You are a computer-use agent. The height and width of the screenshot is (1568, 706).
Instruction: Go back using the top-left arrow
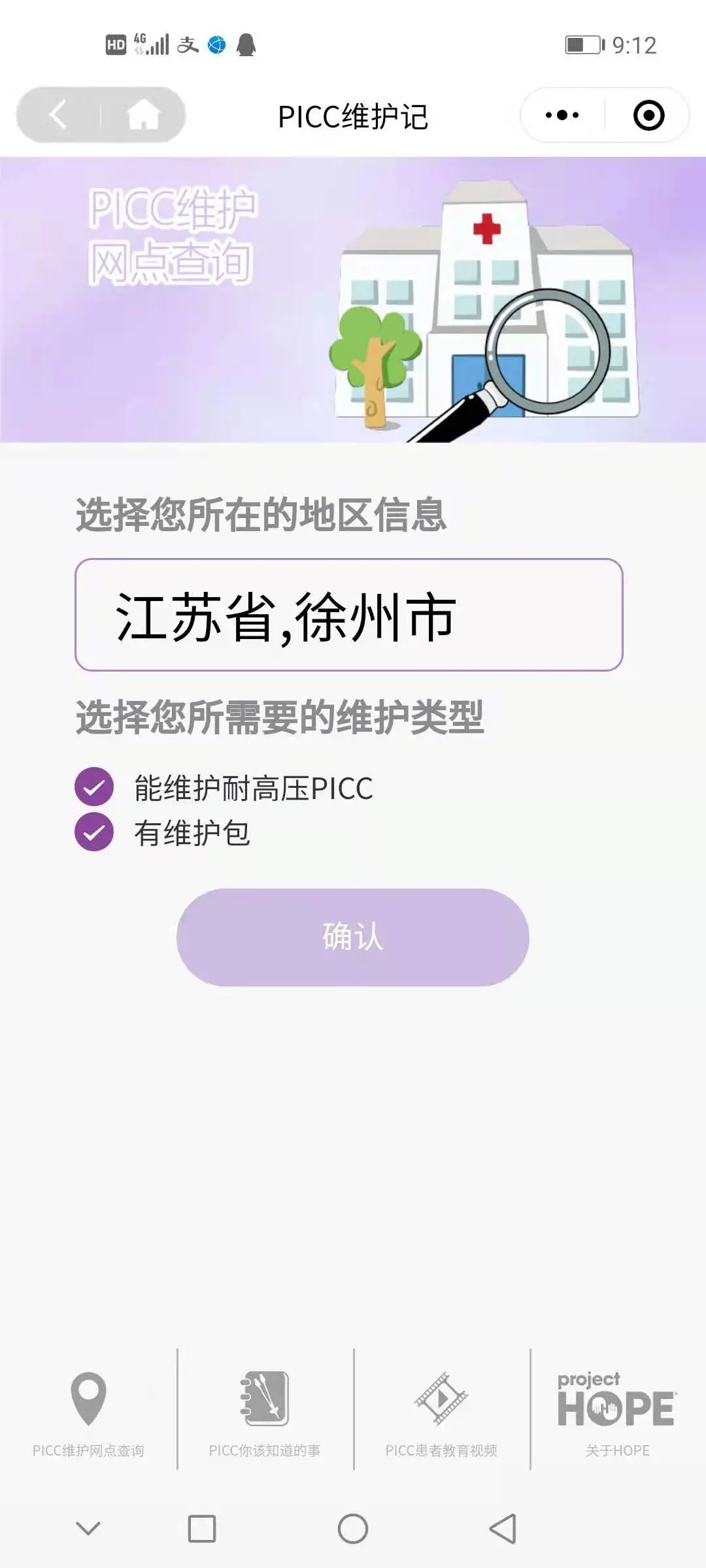click(58, 115)
